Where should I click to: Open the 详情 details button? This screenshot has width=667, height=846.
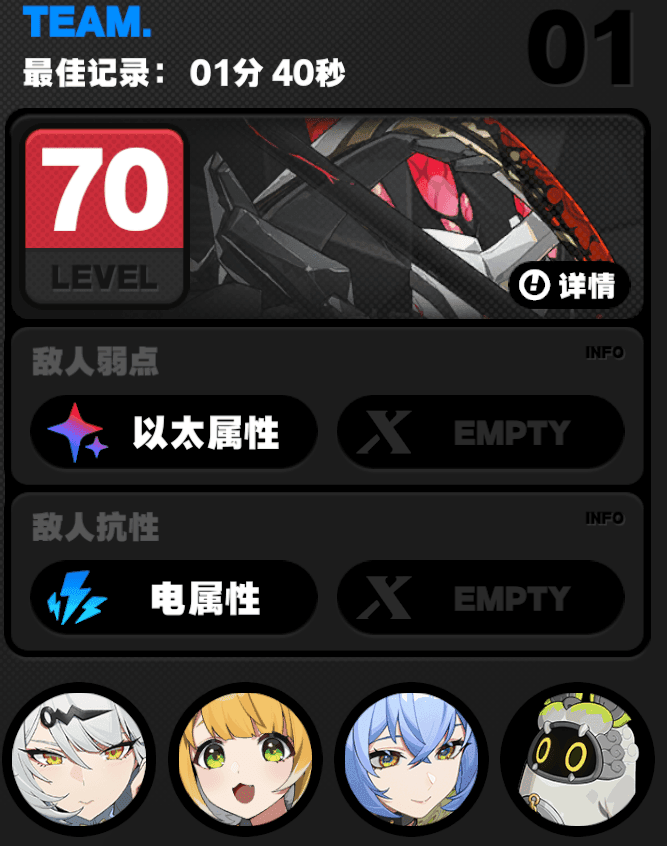569,286
